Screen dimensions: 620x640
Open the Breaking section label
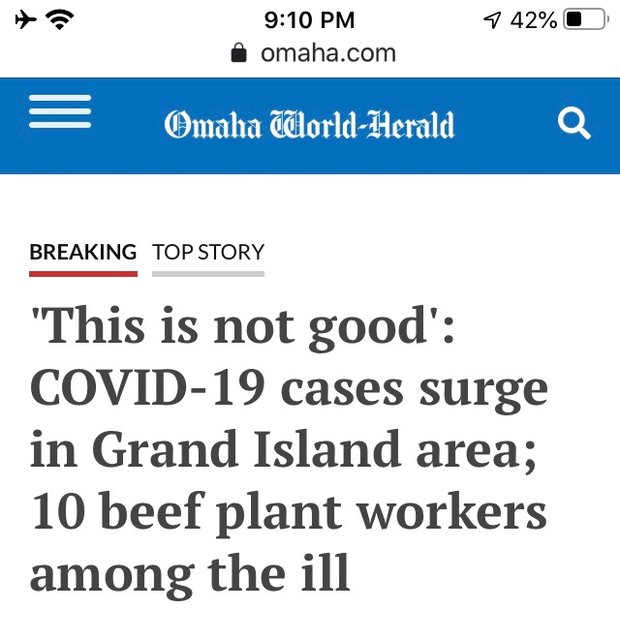point(83,252)
